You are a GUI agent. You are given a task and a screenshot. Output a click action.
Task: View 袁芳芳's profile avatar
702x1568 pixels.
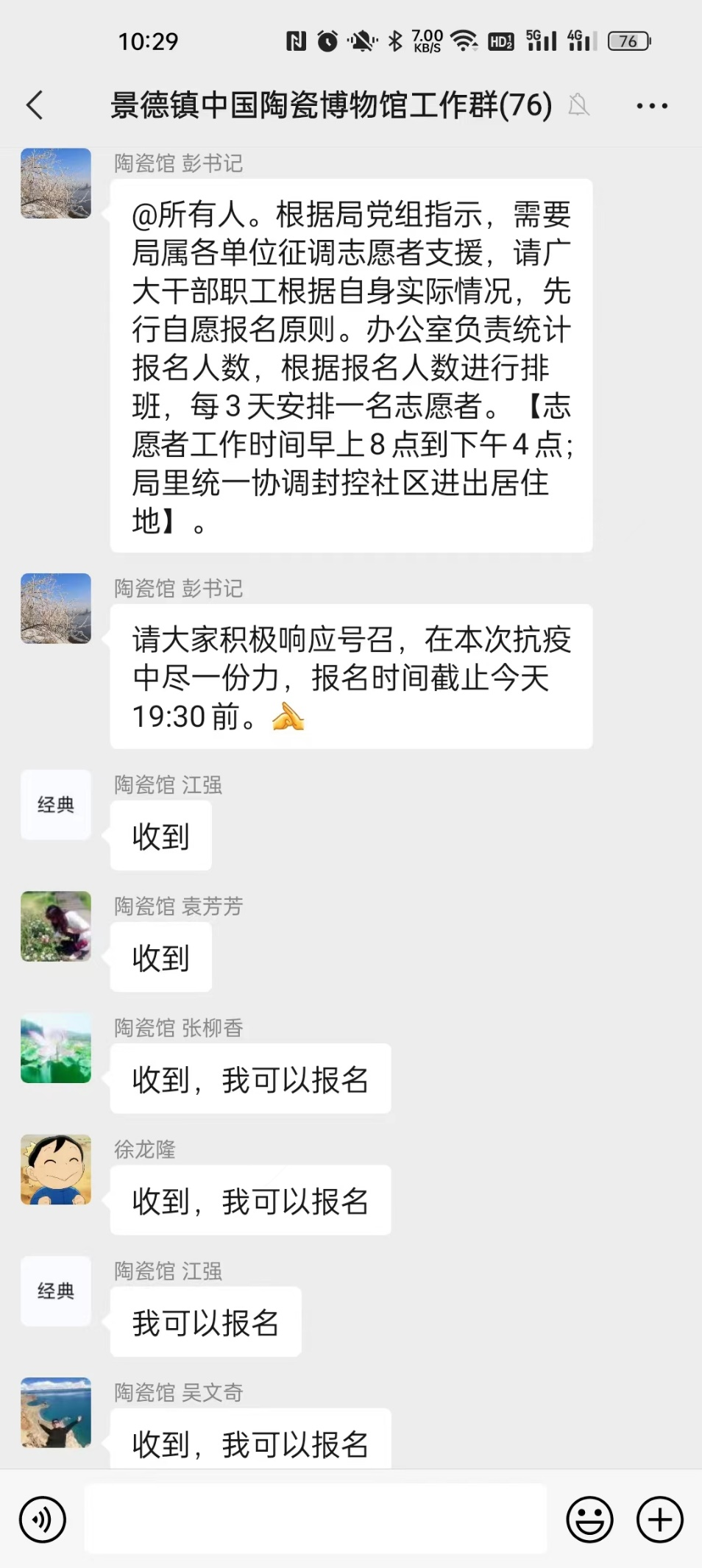pos(56,926)
